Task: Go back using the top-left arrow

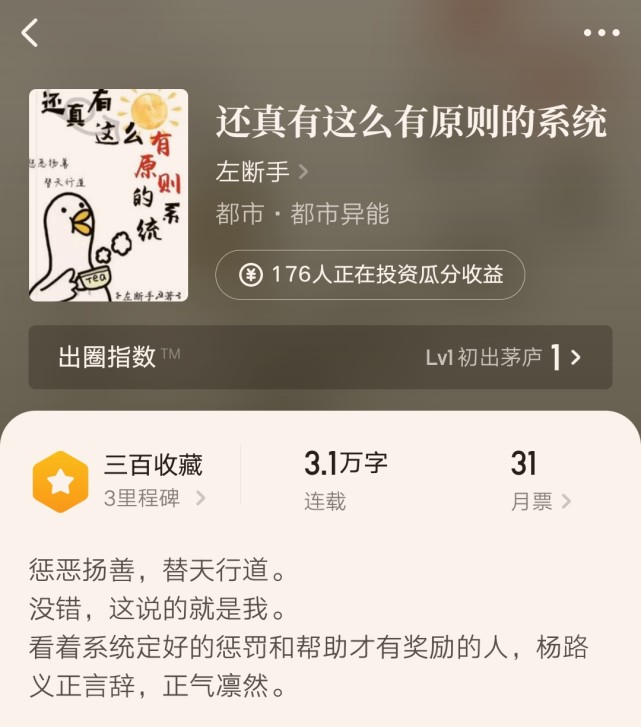Action: coord(30,33)
